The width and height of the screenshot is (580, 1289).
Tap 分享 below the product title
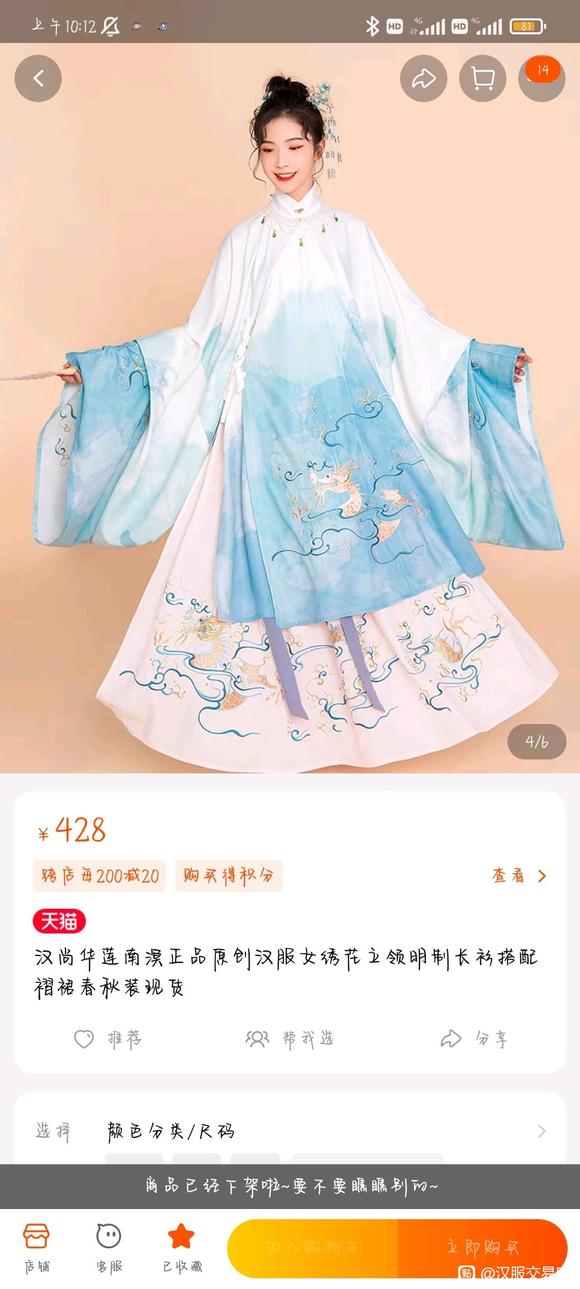click(x=474, y=1039)
